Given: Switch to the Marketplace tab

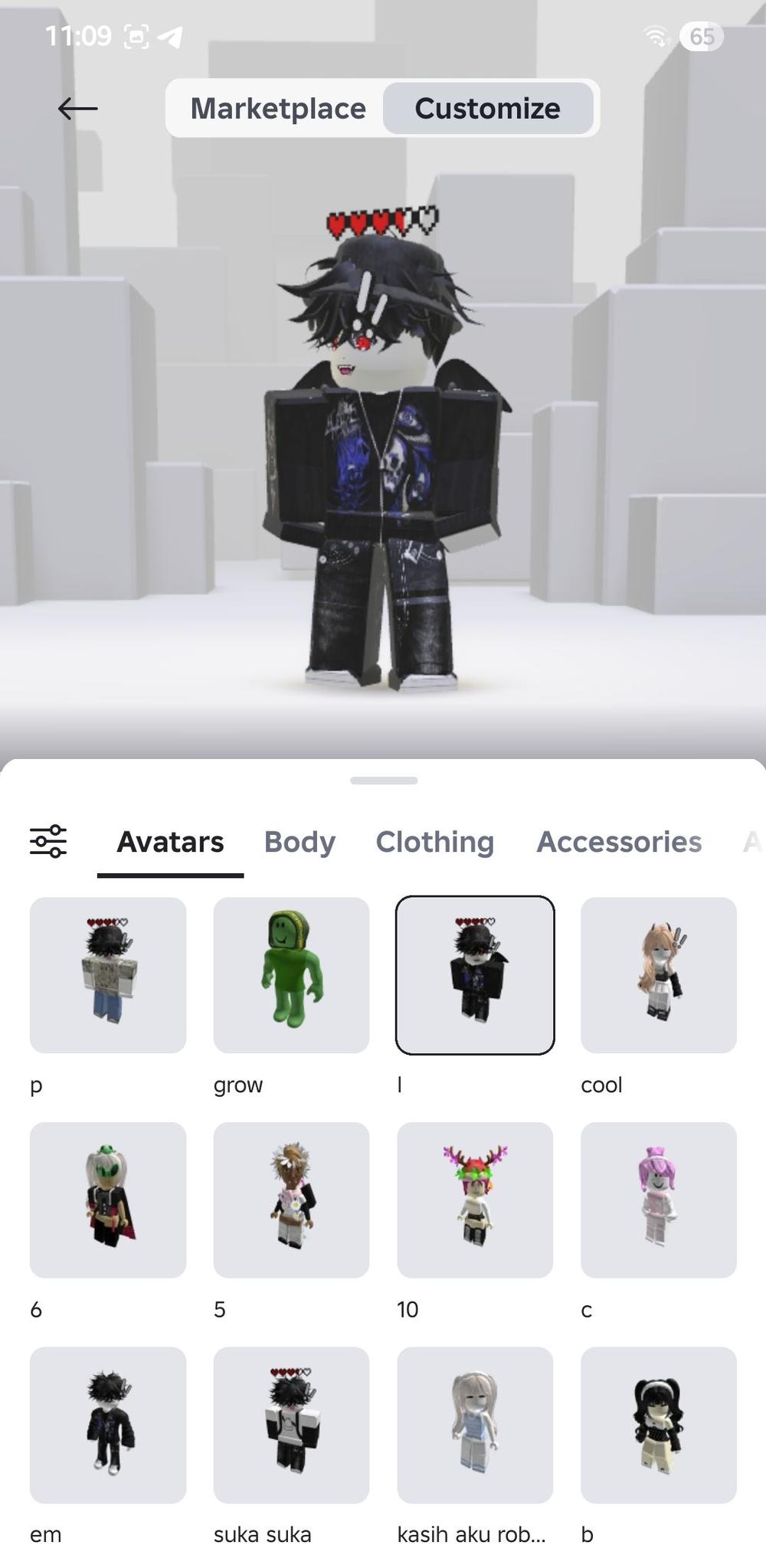Looking at the screenshot, I should [277, 109].
